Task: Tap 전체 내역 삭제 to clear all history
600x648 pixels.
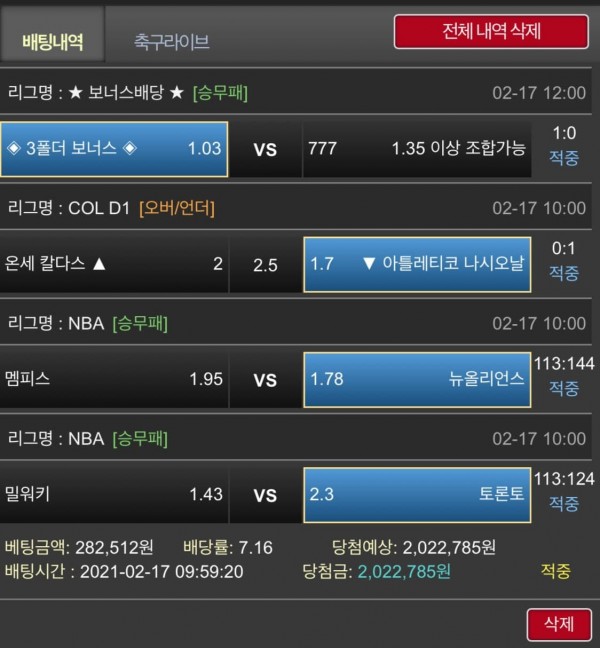Action: click(491, 32)
